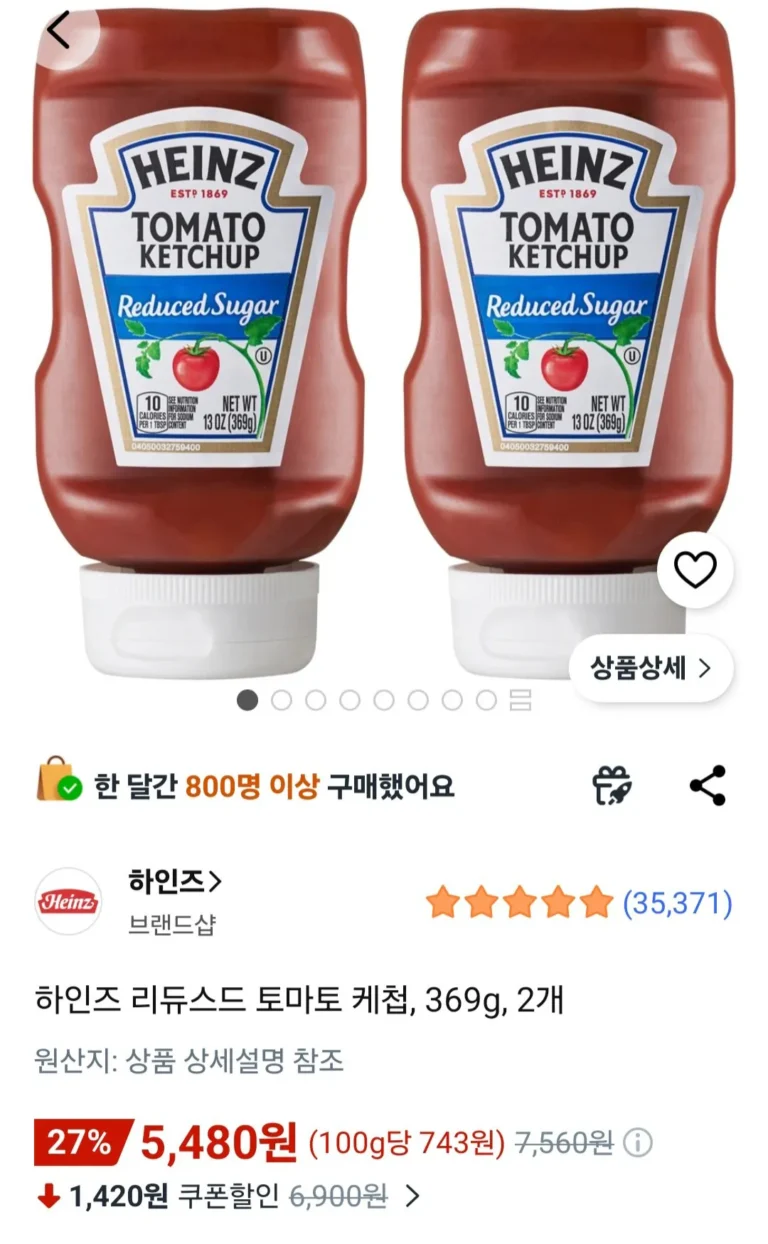Tap the gift icon to send as present
The image size is (768, 1244).
pos(611,786)
